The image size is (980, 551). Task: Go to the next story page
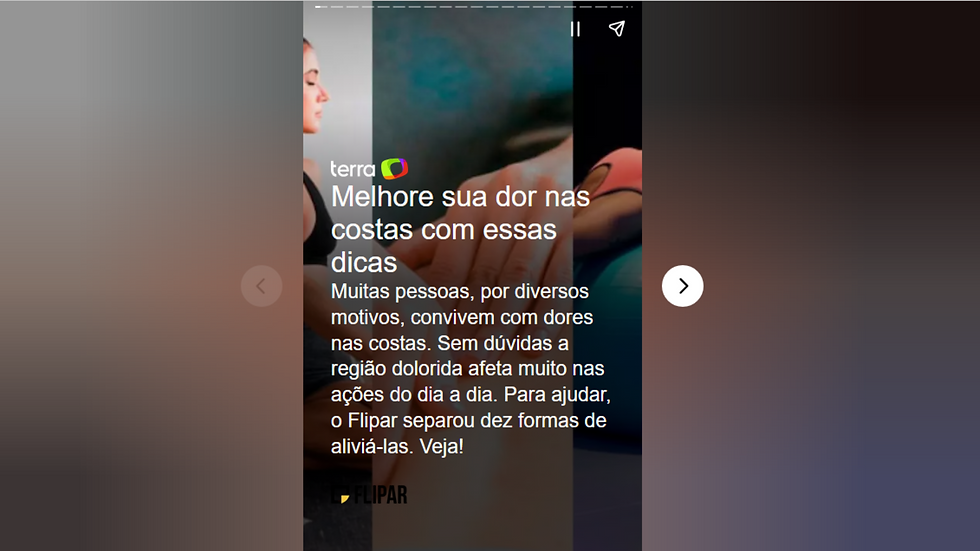pos(682,286)
